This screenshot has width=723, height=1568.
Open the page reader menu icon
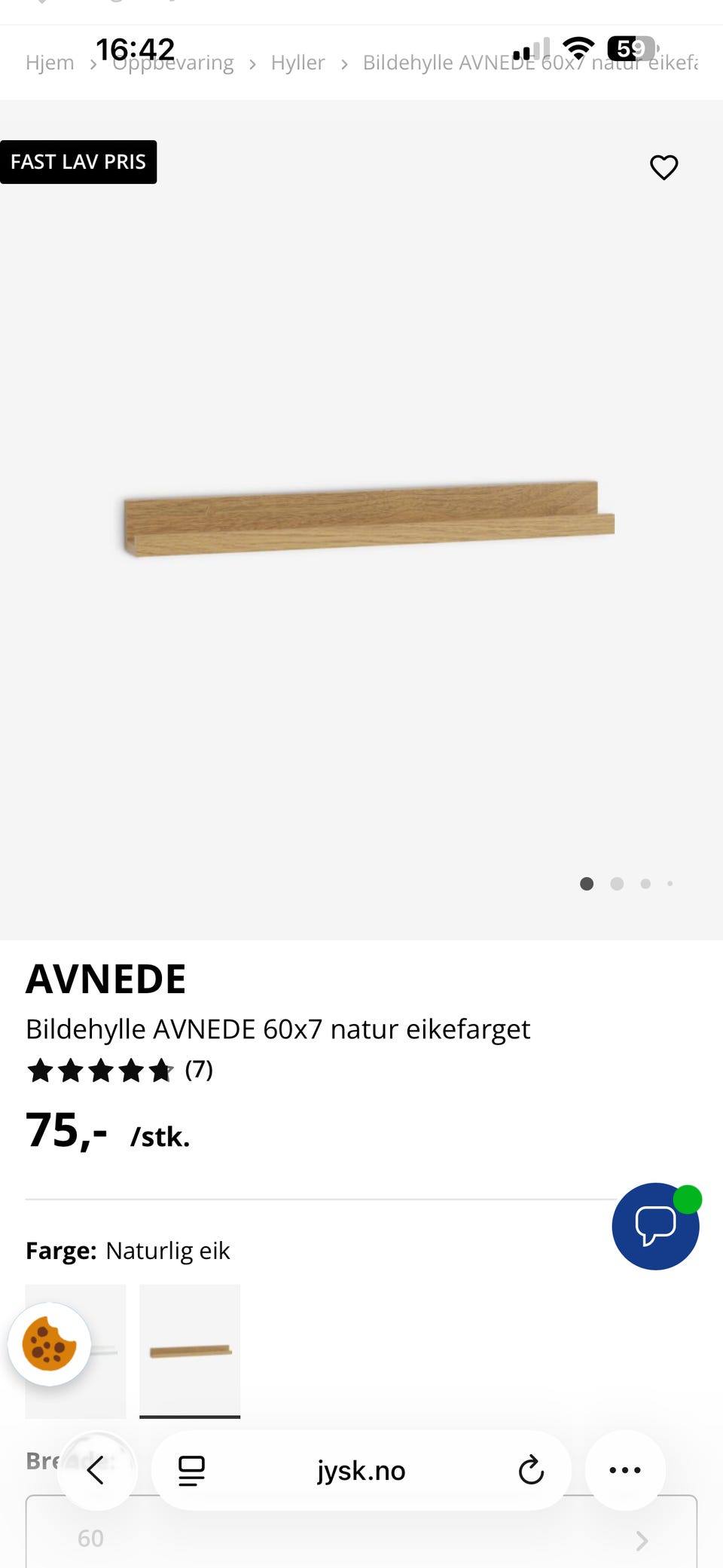(191, 1470)
